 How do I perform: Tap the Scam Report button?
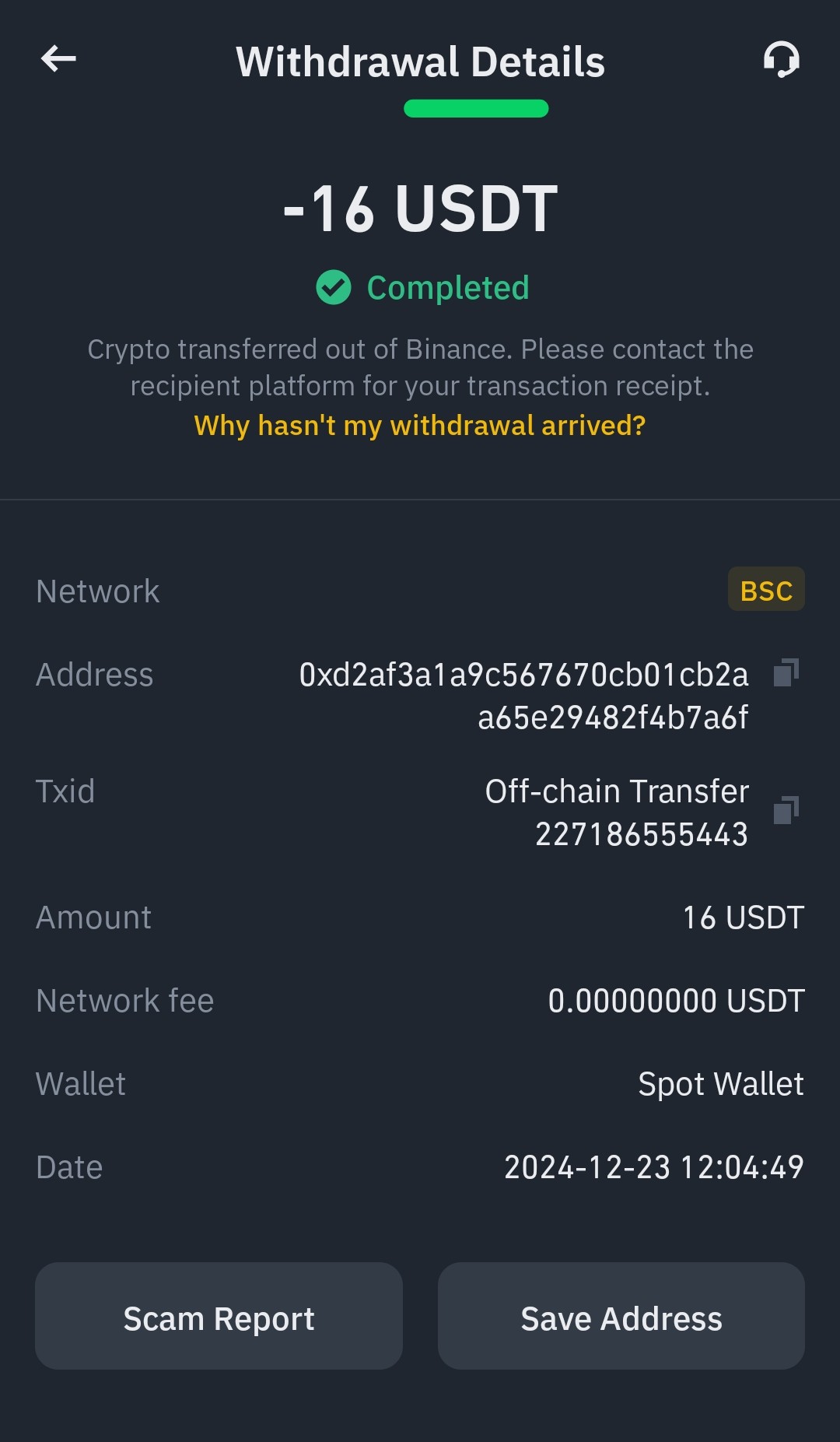tap(219, 1316)
